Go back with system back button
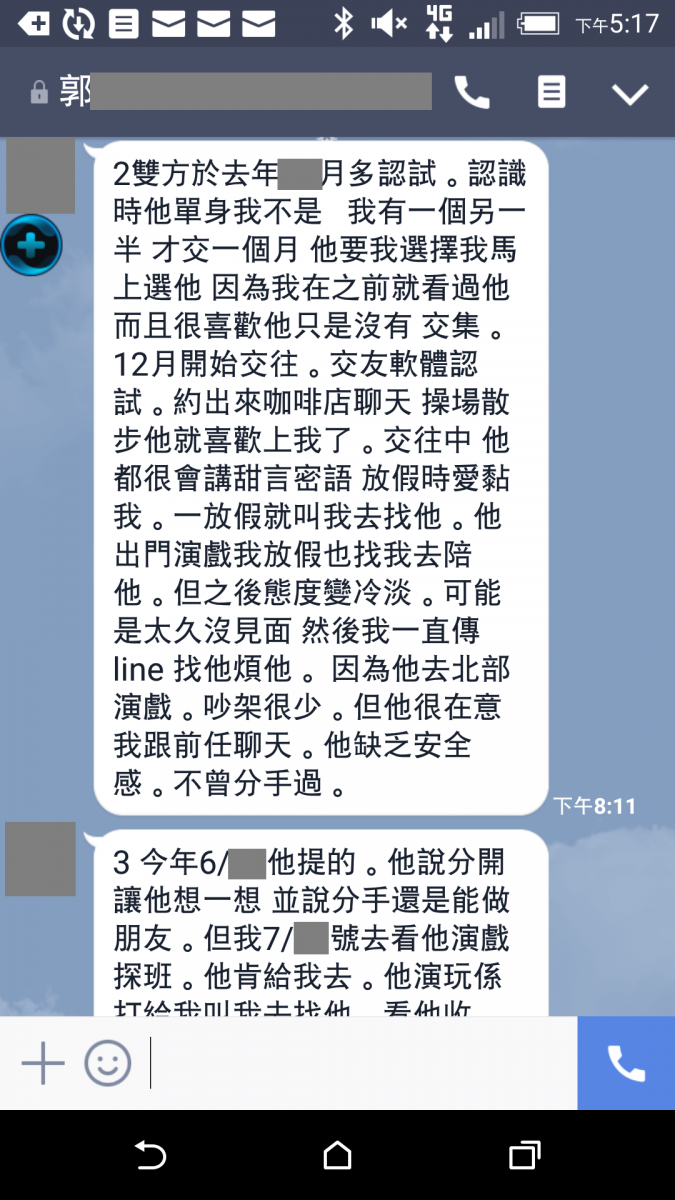The image size is (675, 1200). (150, 1156)
